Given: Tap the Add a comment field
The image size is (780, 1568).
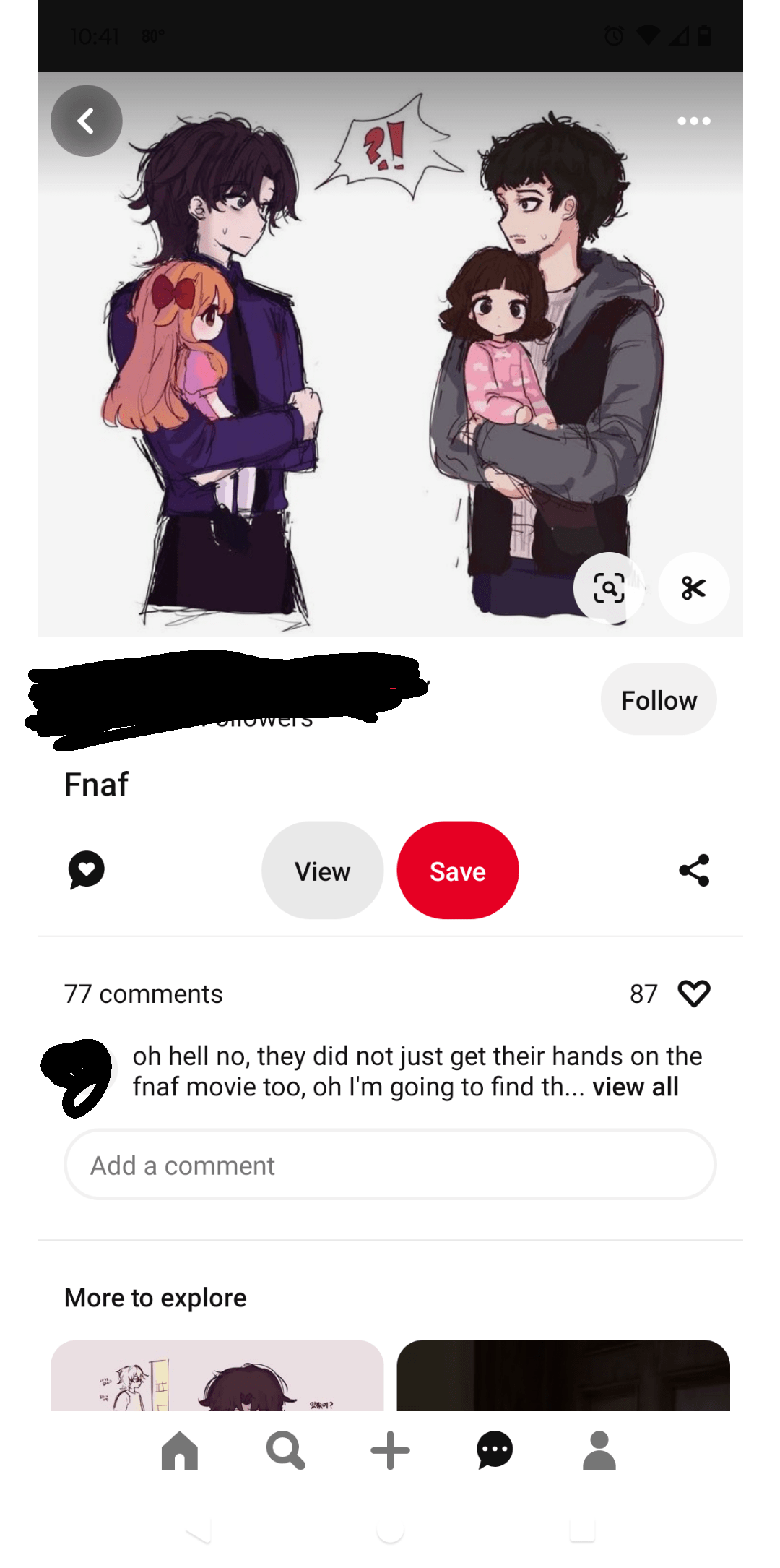Looking at the screenshot, I should pyautogui.click(x=390, y=1165).
